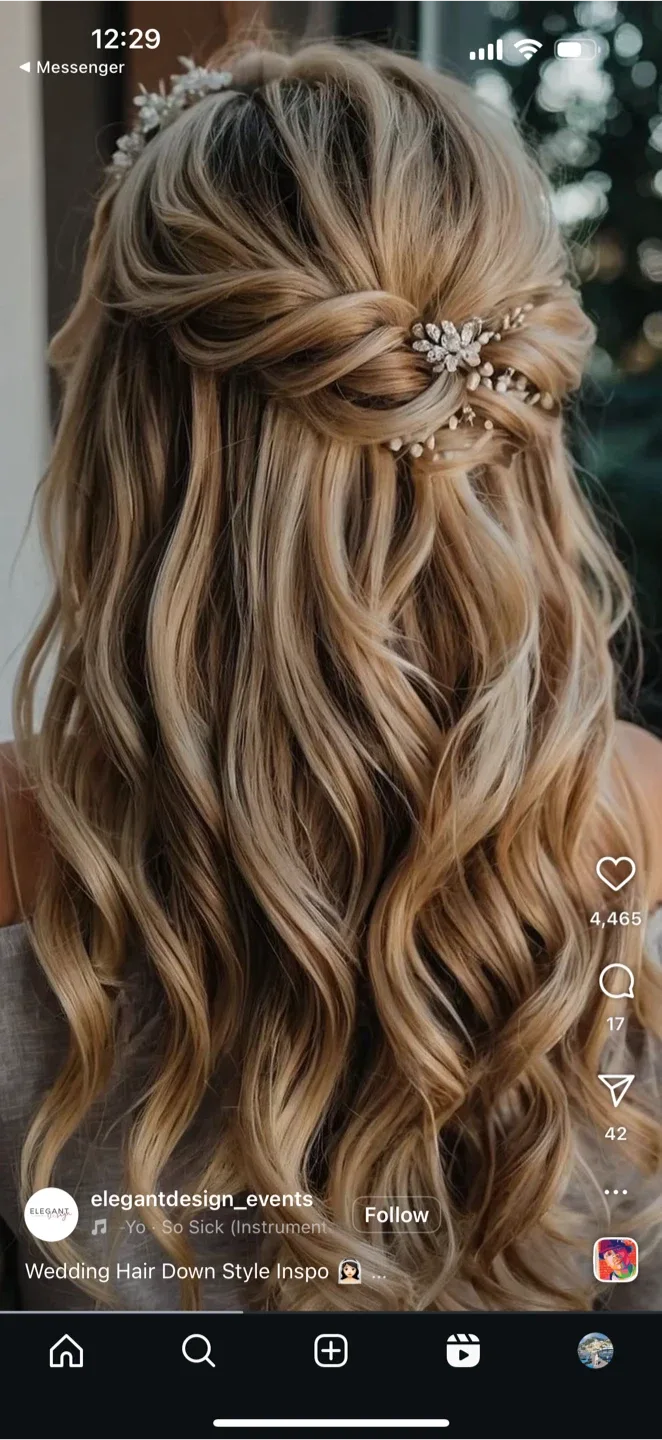The height and width of the screenshot is (1440, 662).
Task: Create a new post with plus icon
Action: (331, 1352)
